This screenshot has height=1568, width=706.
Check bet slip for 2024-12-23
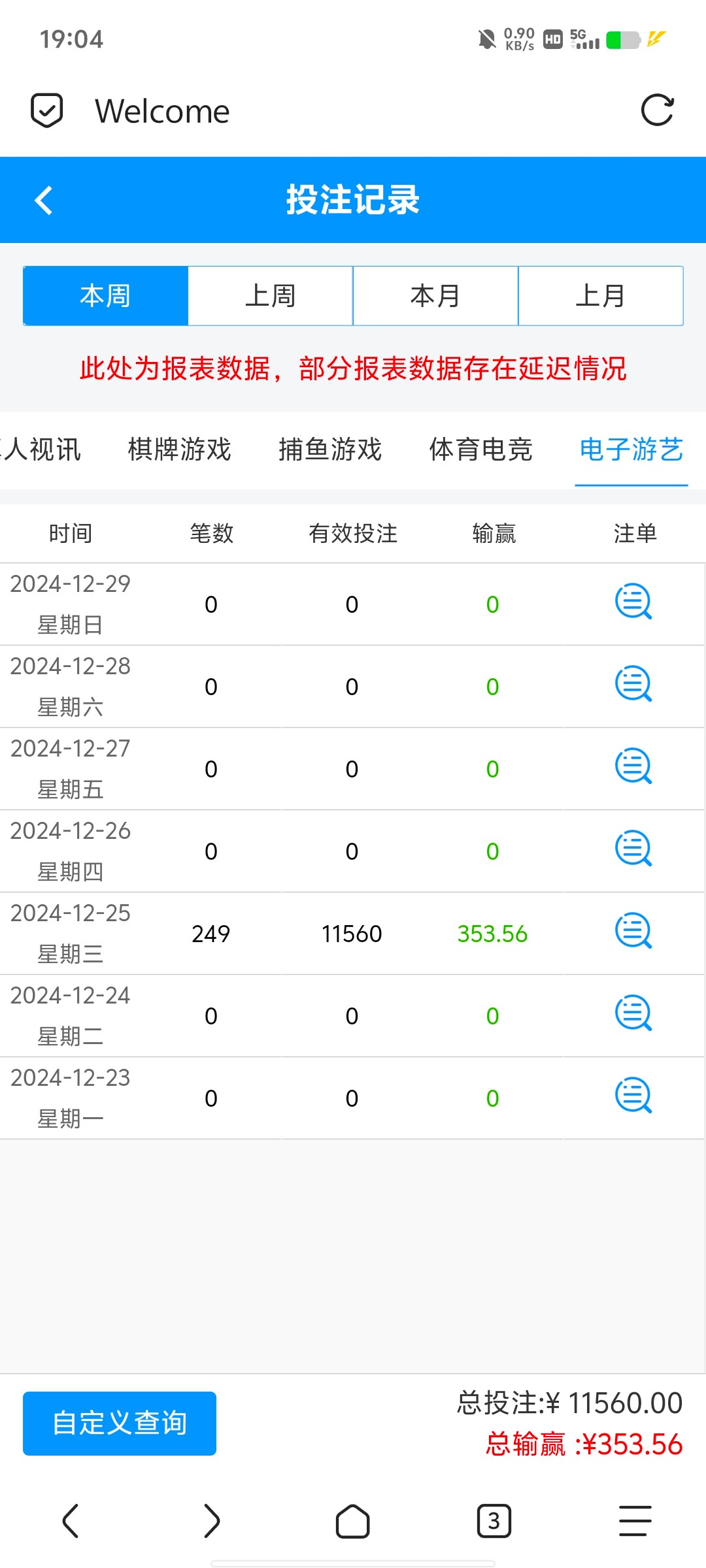tap(633, 1096)
